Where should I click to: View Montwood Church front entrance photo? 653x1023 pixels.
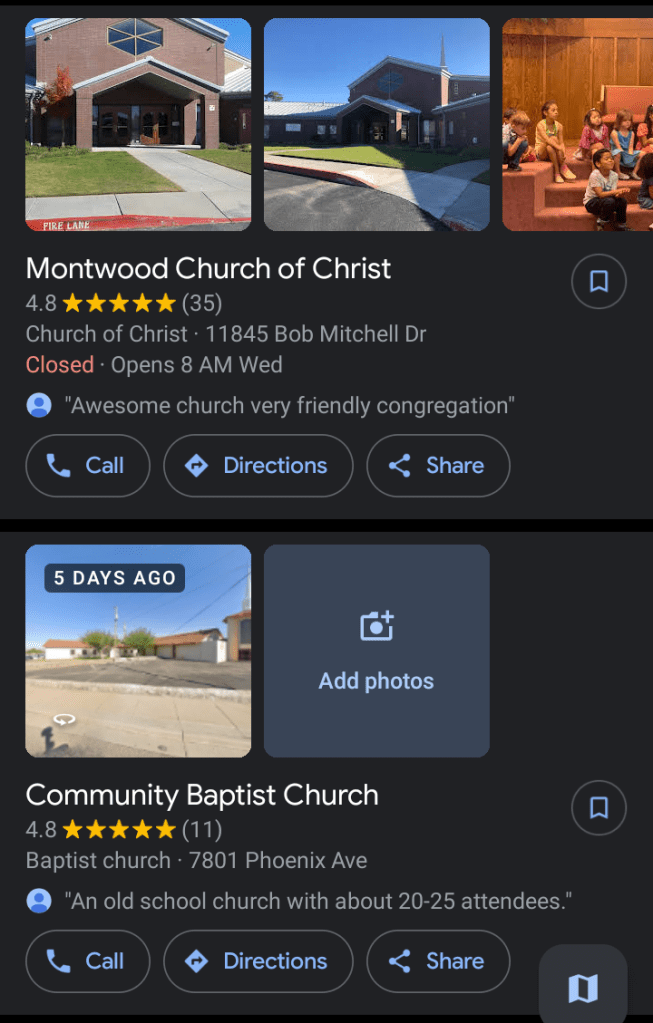(x=138, y=125)
